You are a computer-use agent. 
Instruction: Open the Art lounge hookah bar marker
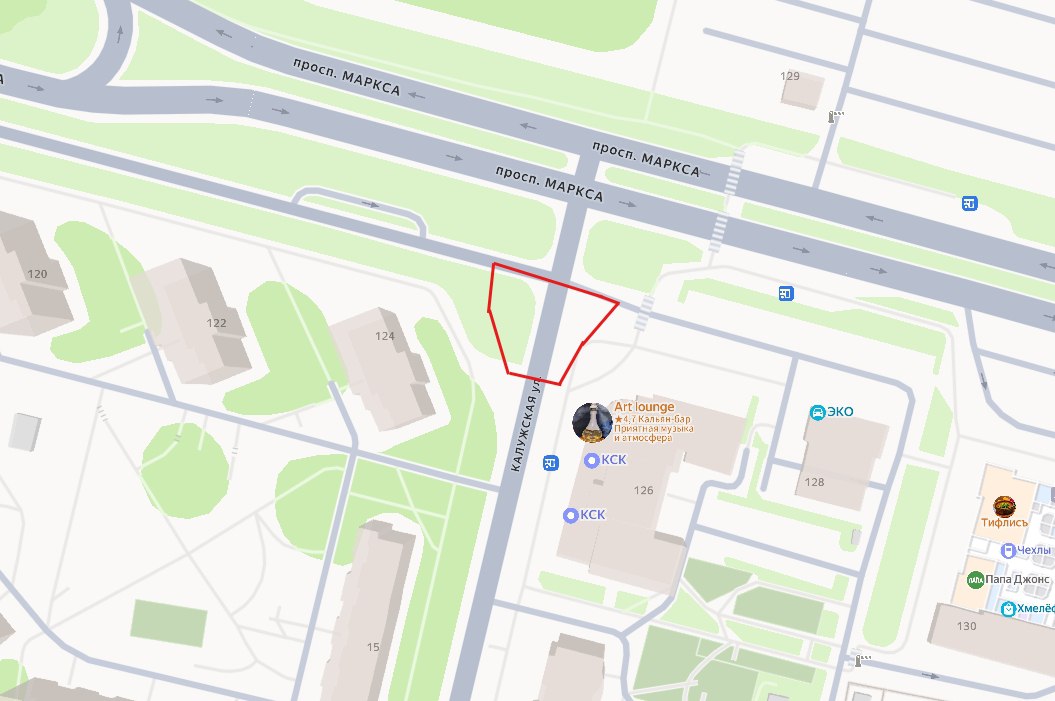click(x=589, y=422)
